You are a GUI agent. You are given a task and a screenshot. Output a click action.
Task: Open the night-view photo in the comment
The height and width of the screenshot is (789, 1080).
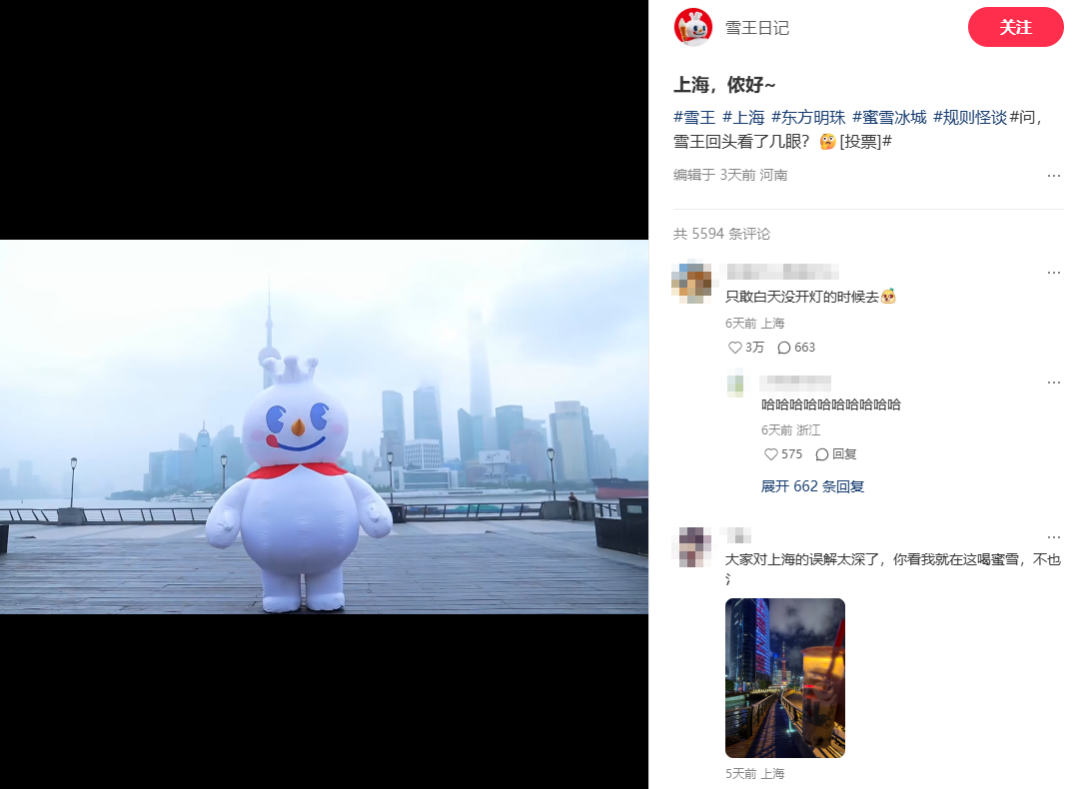tap(785, 677)
